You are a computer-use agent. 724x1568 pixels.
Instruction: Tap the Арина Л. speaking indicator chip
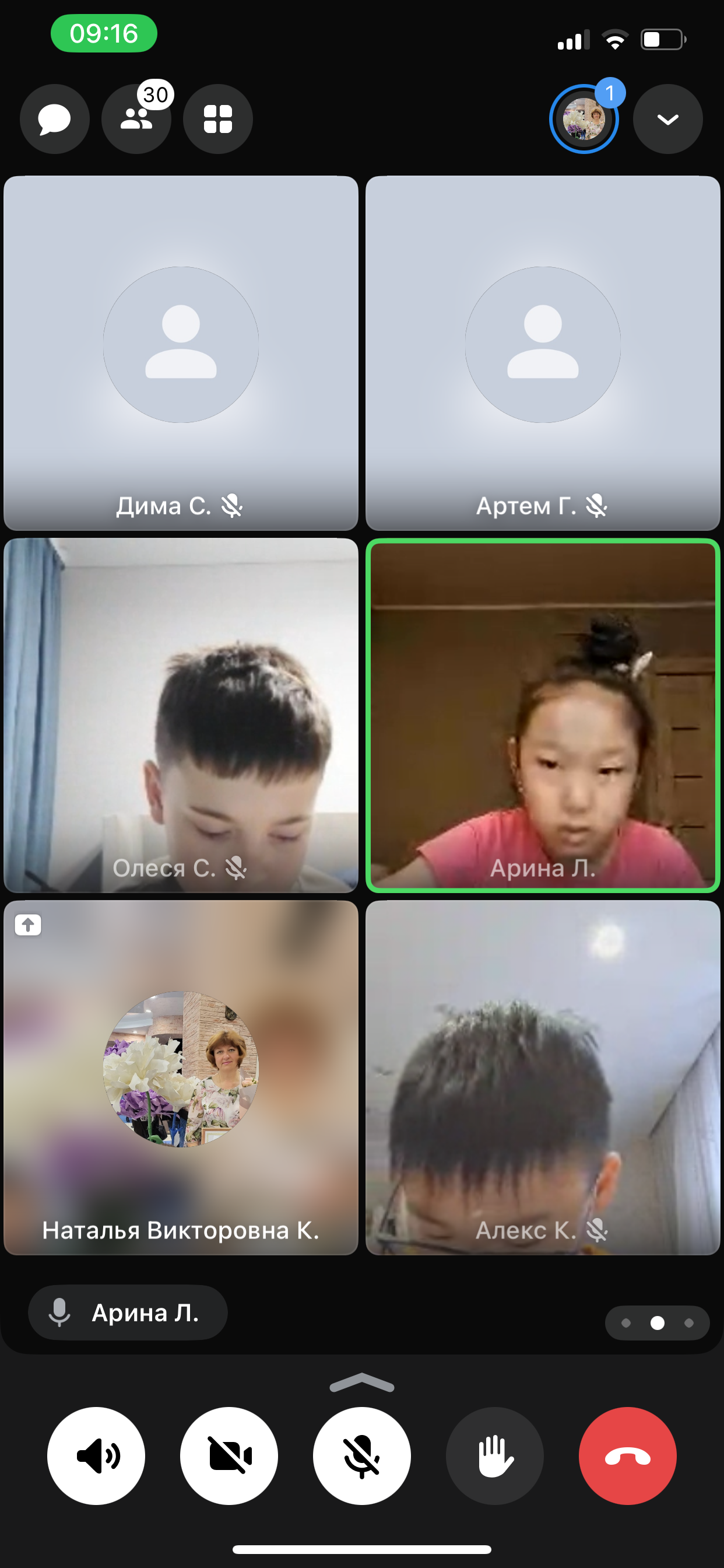point(128,1312)
